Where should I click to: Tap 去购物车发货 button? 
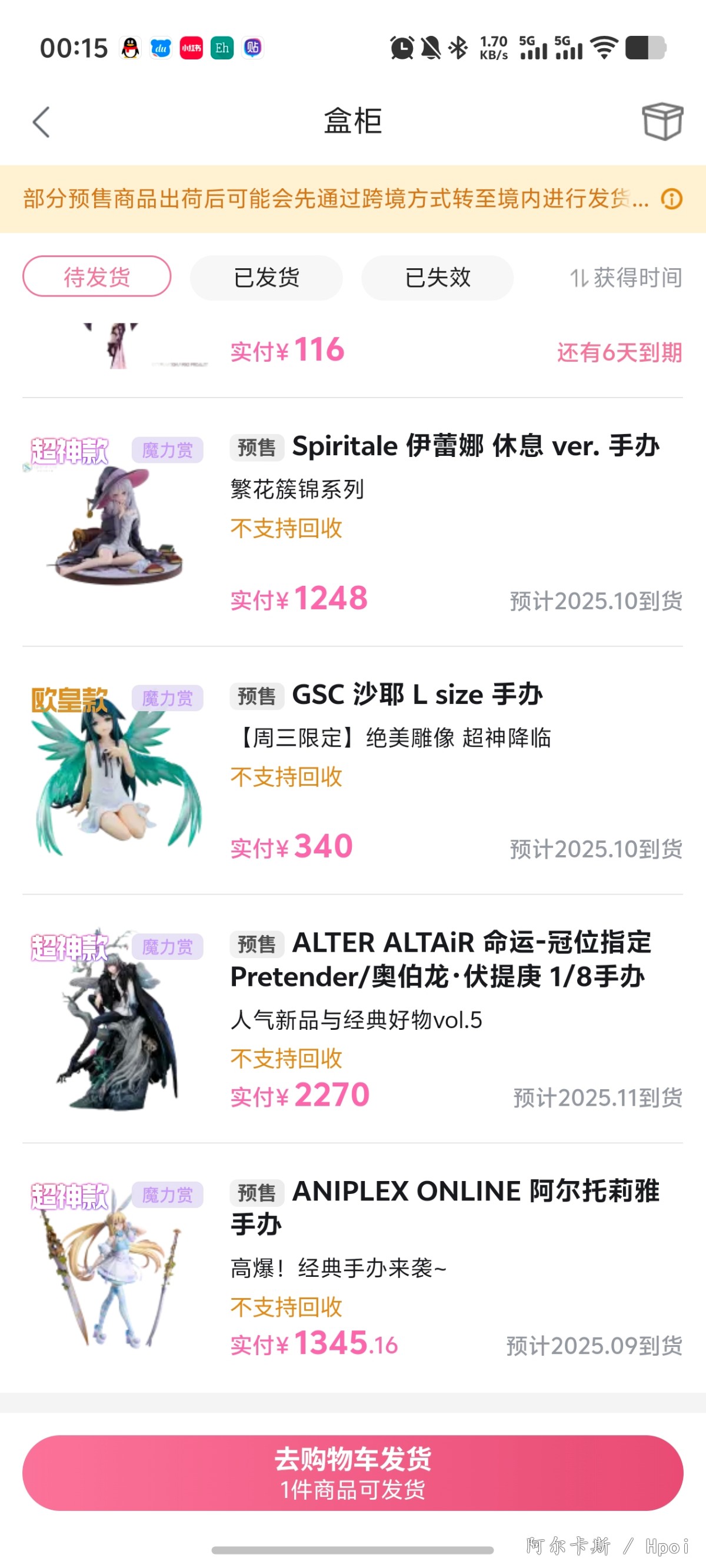352,1473
